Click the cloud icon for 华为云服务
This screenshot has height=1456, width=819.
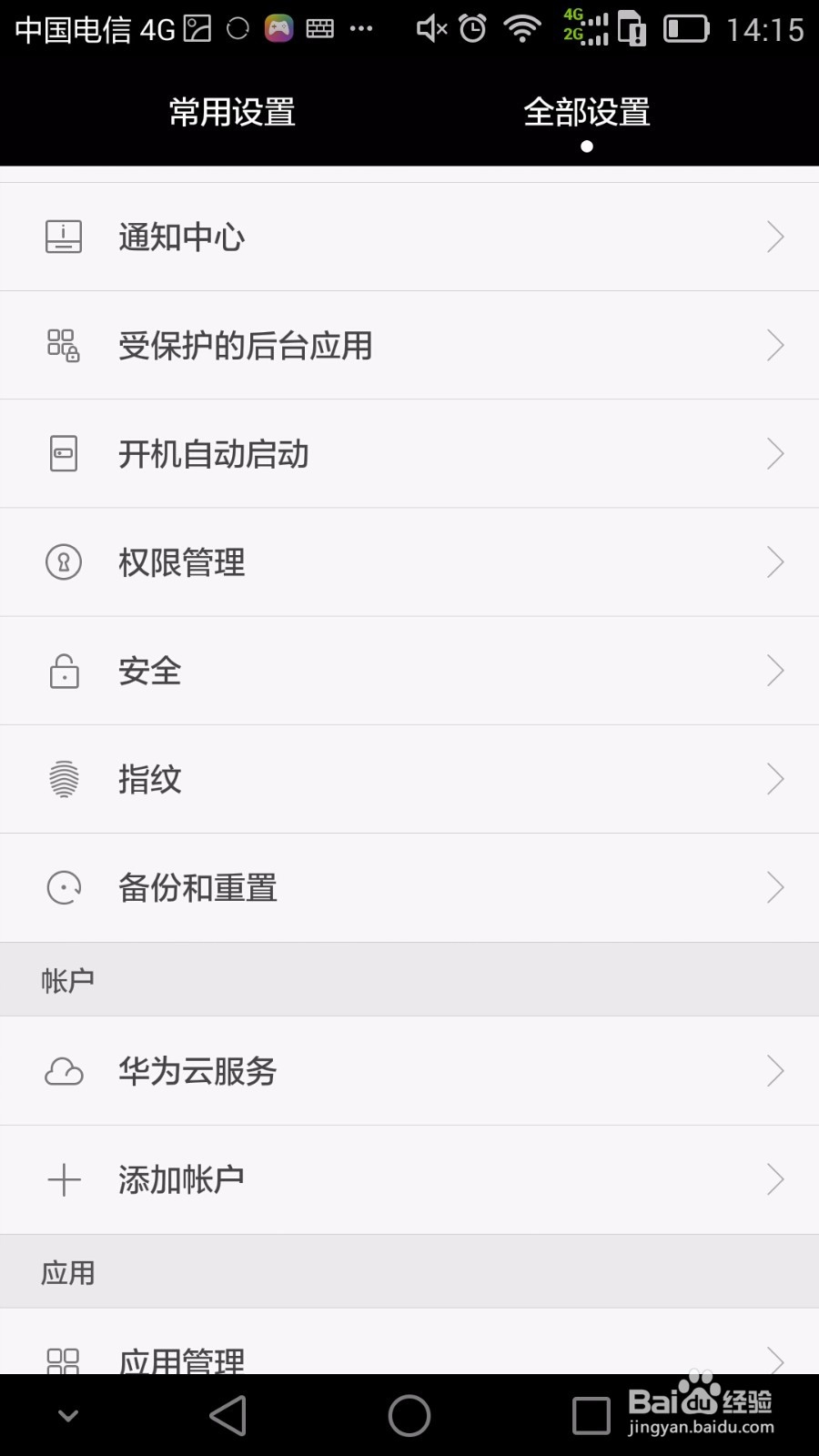64,1070
